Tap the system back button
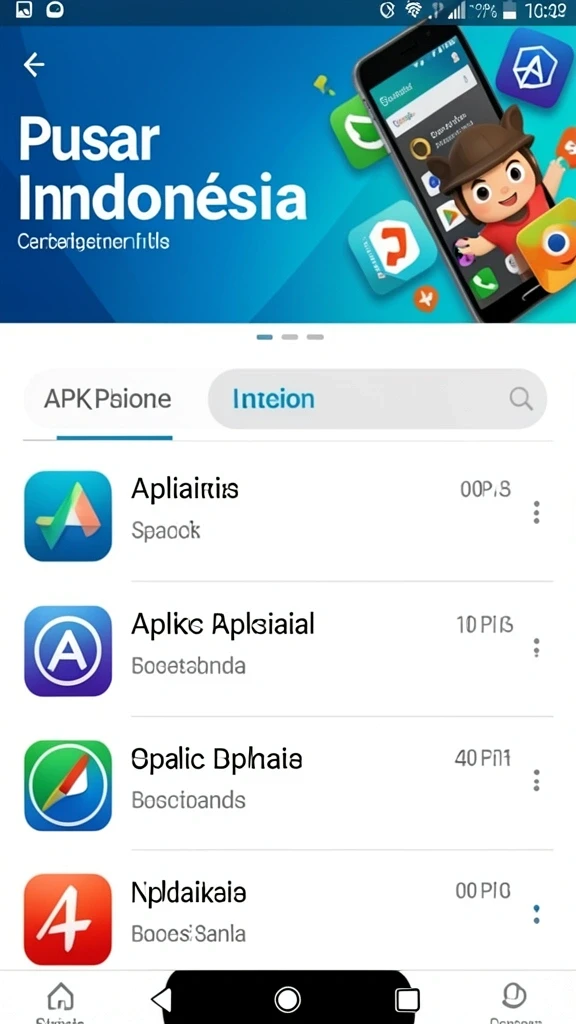 pyautogui.click(x=161, y=999)
